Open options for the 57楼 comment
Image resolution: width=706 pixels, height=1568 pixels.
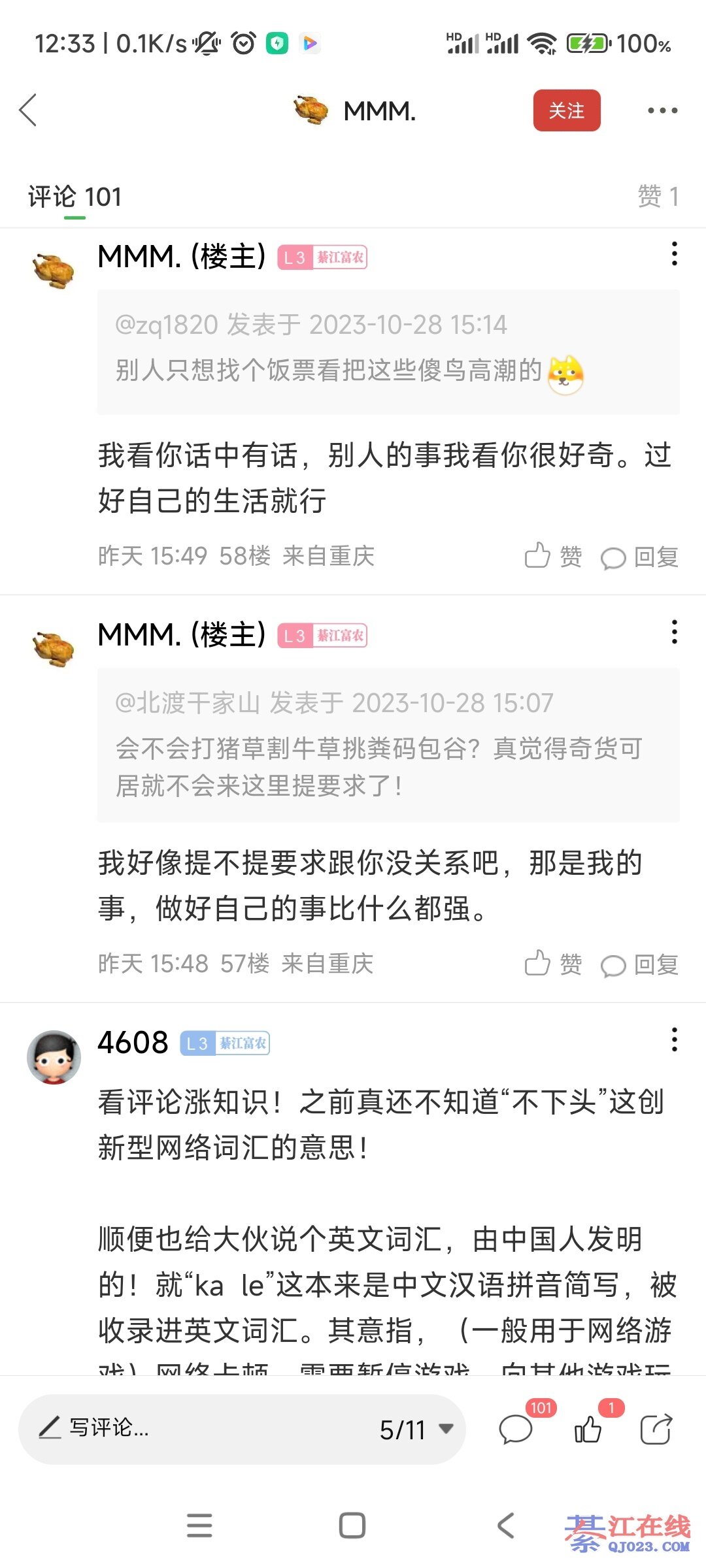click(x=674, y=632)
